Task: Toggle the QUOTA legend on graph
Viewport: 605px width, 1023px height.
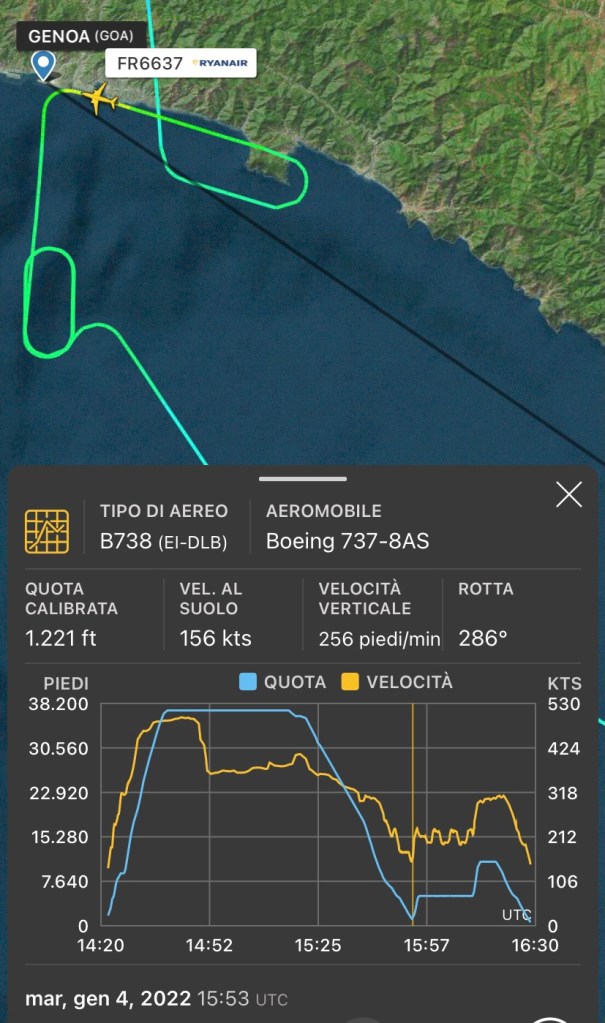Action: click(x=283, y=682)
